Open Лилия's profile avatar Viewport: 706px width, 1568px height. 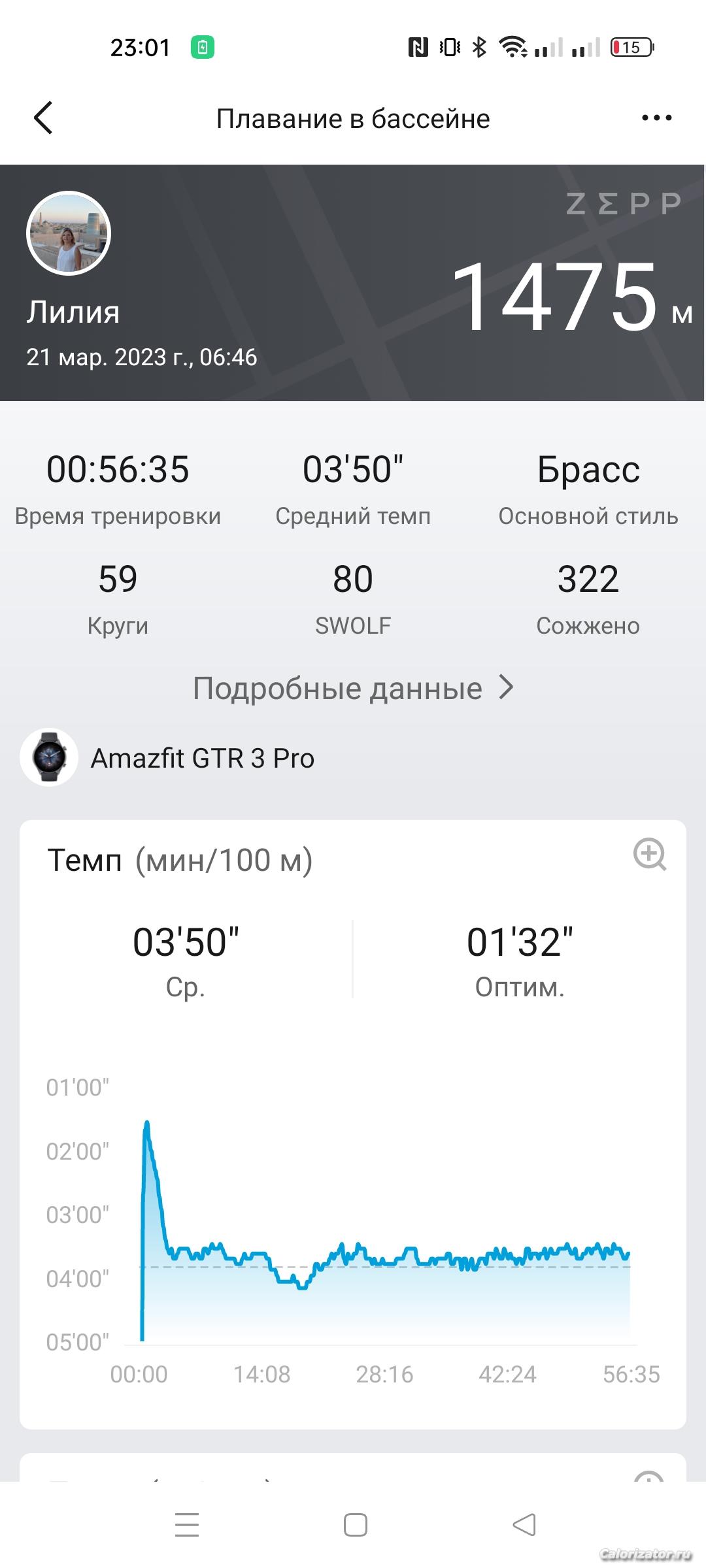point(69,233)
